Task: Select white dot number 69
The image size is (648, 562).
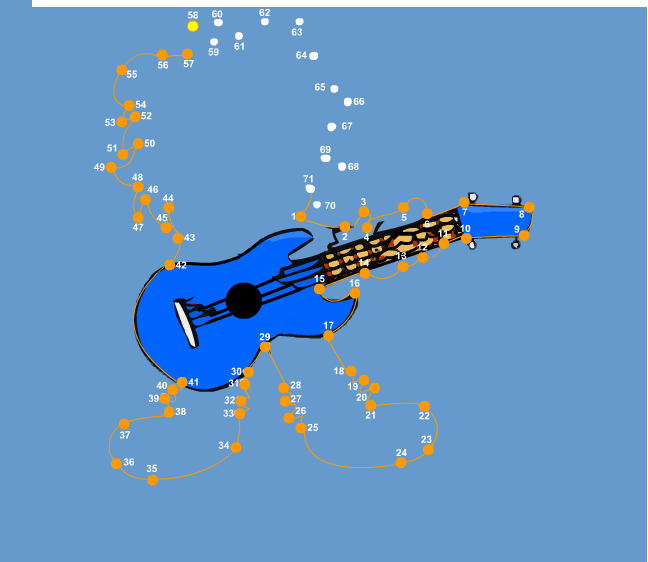Action: pos(326,158)
